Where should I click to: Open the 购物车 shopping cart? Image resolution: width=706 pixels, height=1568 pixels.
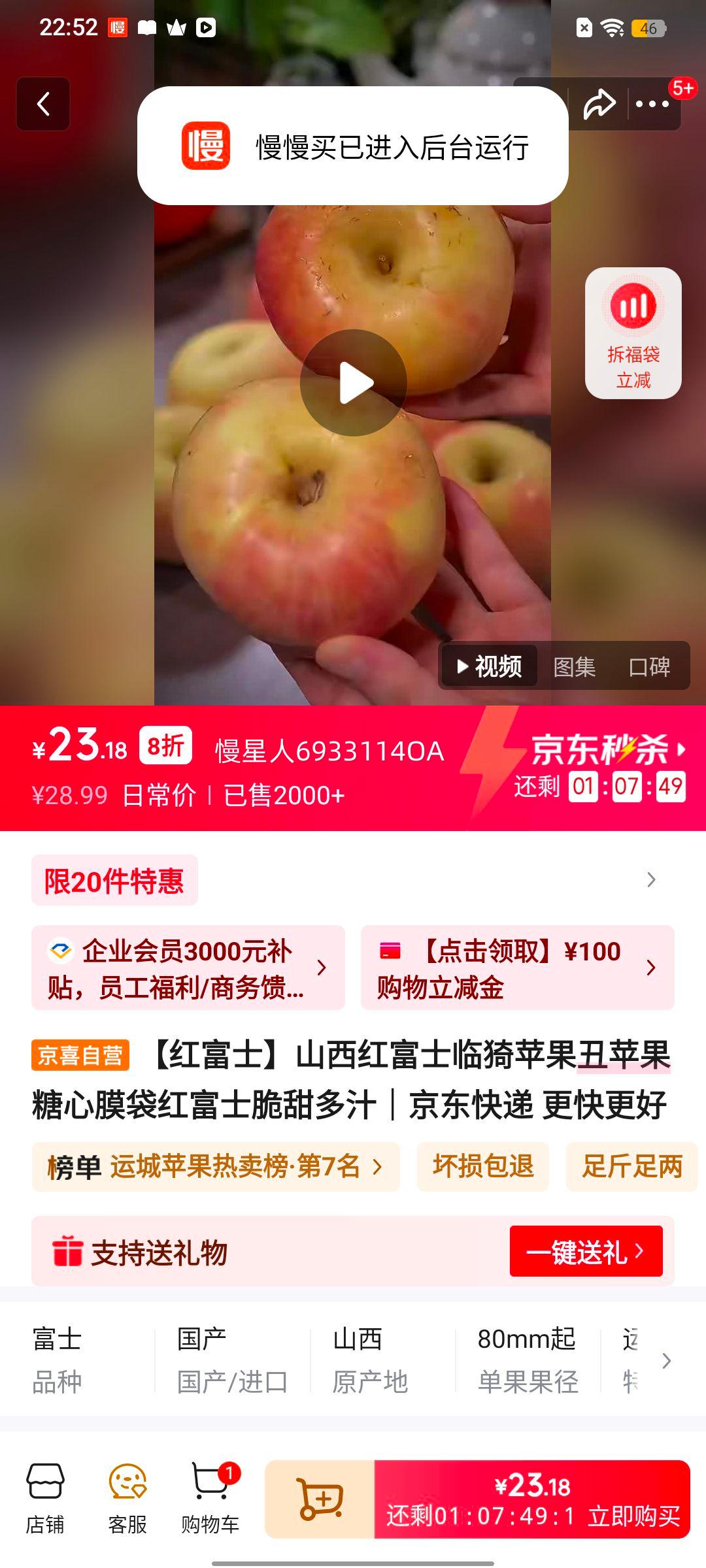click(210, 1499)
